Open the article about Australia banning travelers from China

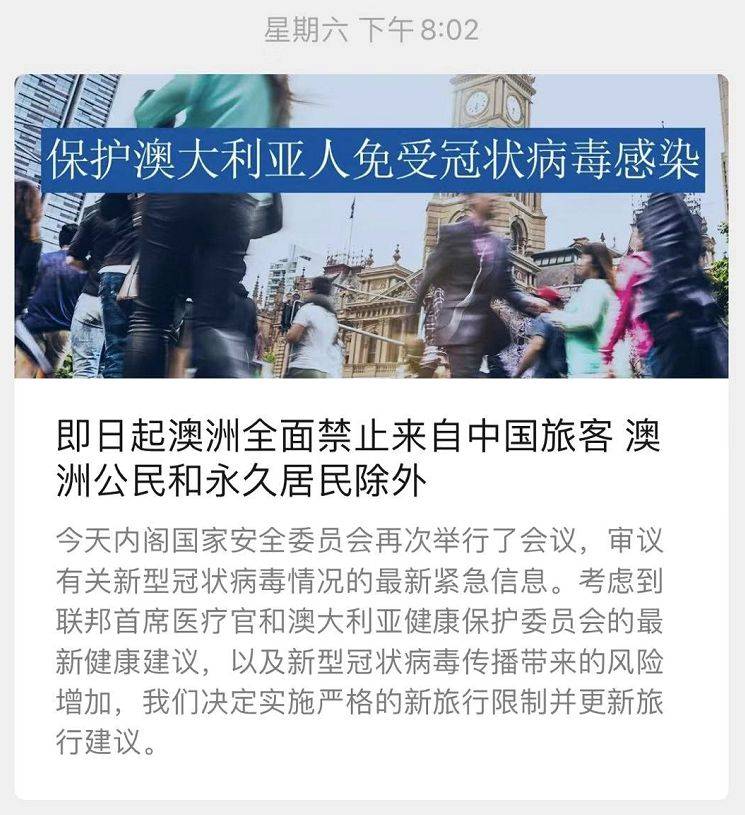(358, 459)
